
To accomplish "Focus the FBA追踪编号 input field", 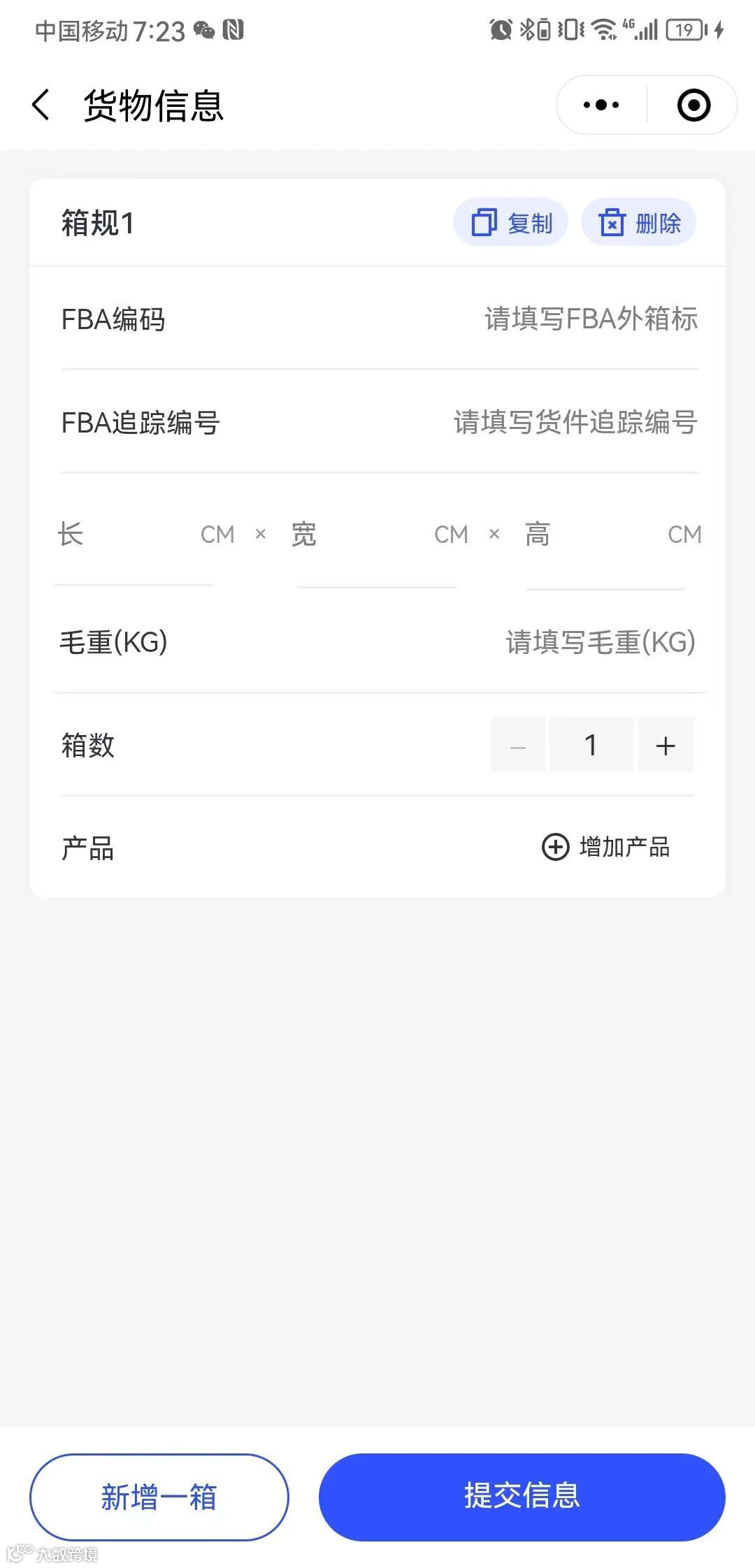I will 575,423.
